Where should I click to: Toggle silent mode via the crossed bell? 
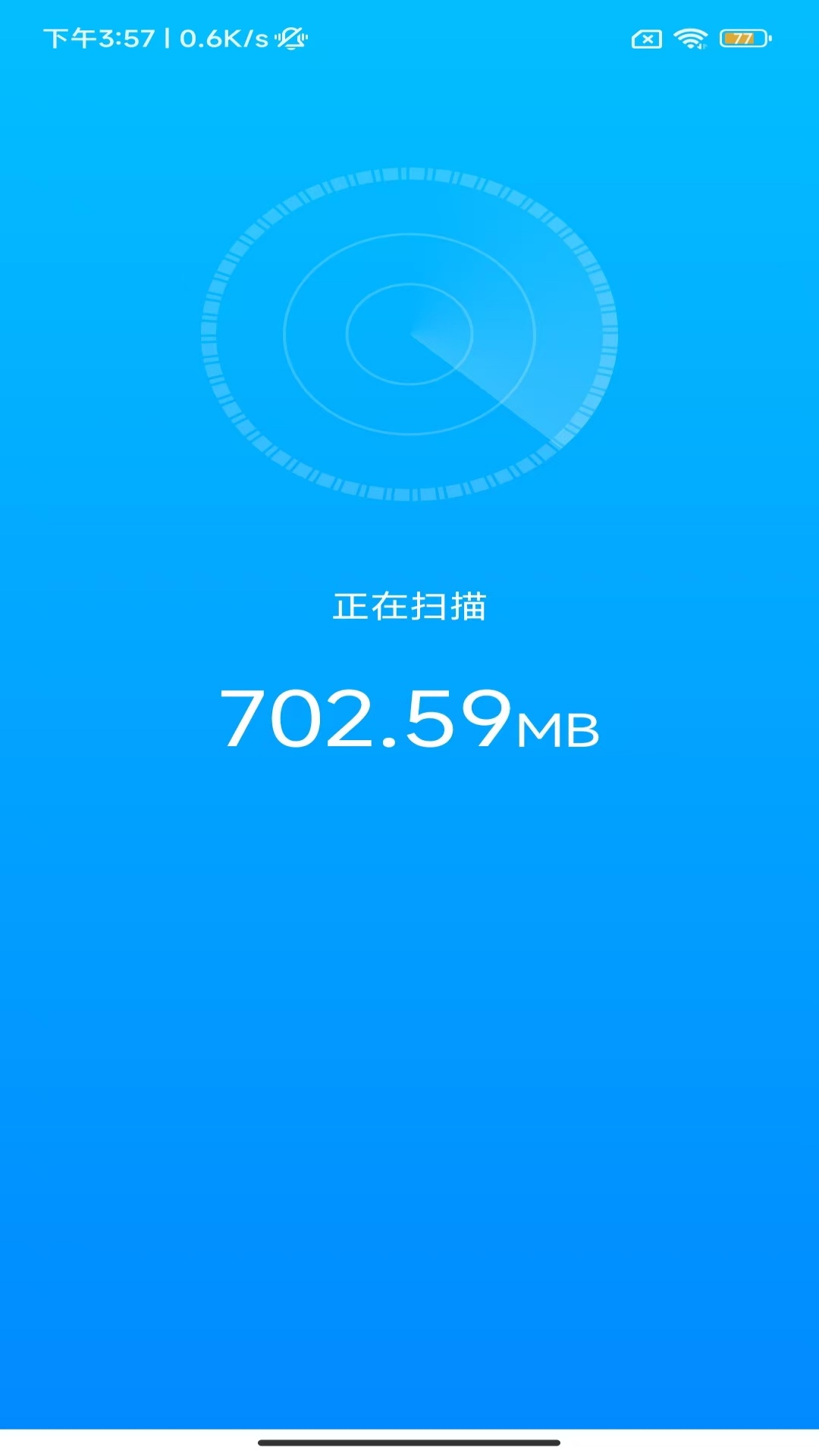click(x=292, y=37)
